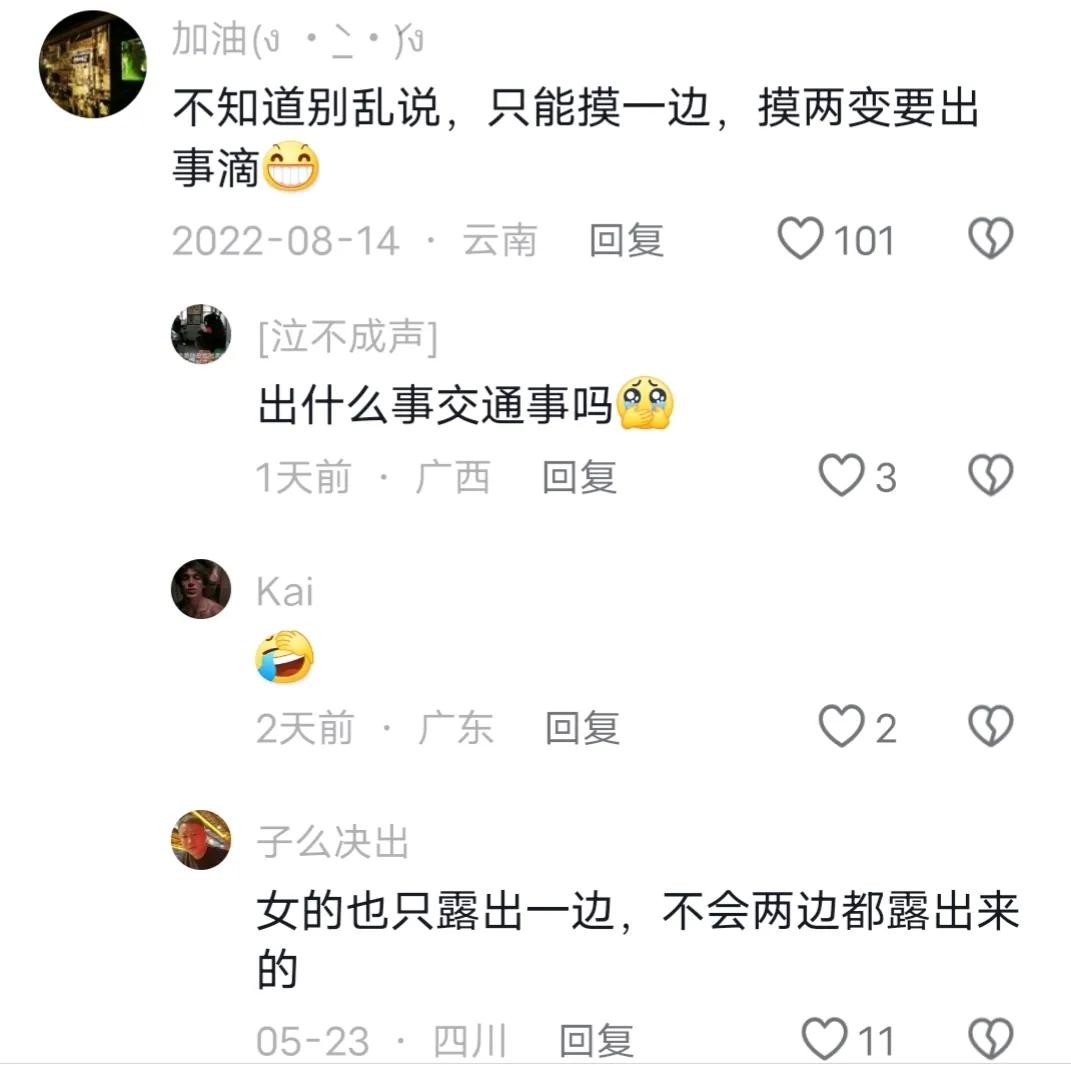The image size is (1071, 1065).
Task: Like the comment by 子么决出
Action: [x=826, y=1040]
